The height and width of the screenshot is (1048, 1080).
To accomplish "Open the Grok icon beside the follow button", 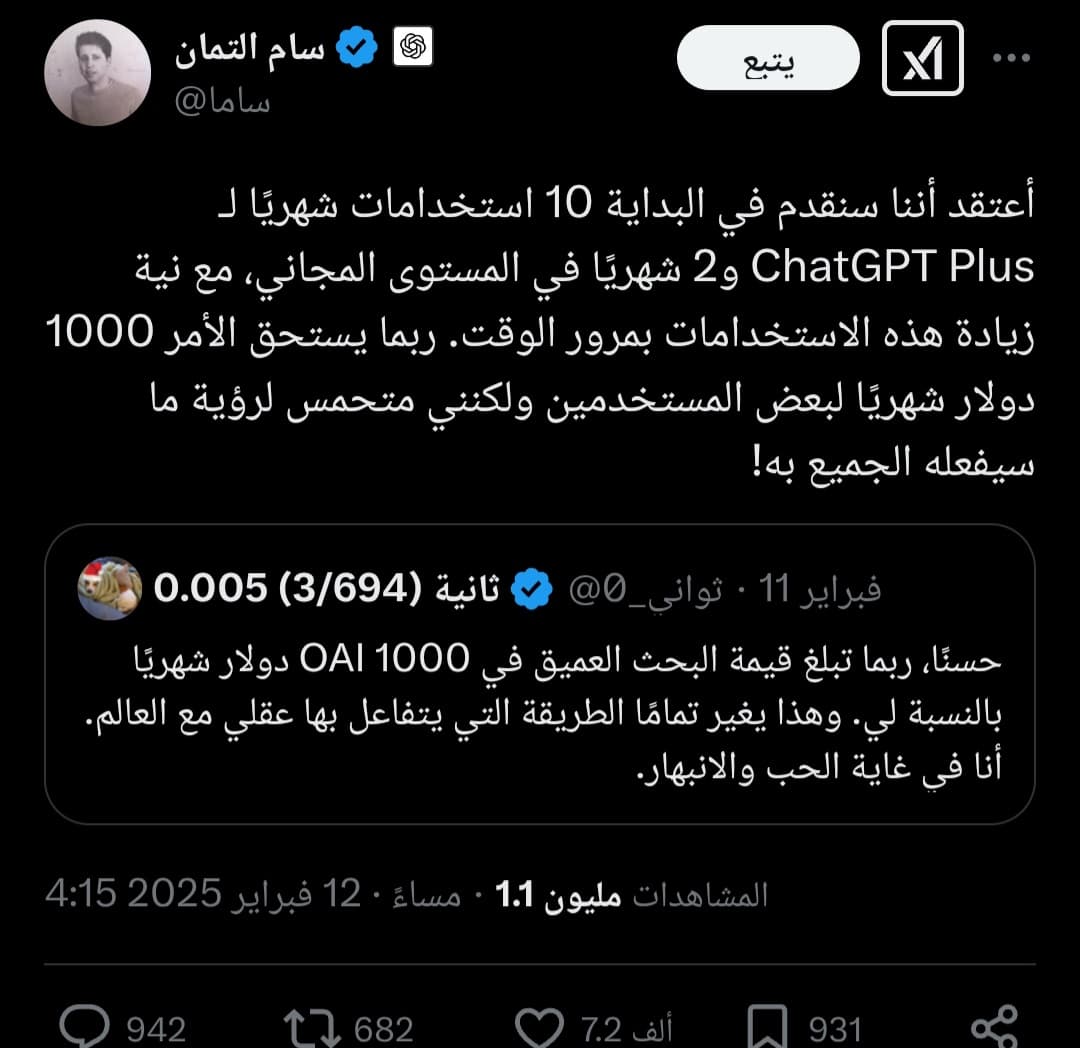I will (x=922, y=59).
